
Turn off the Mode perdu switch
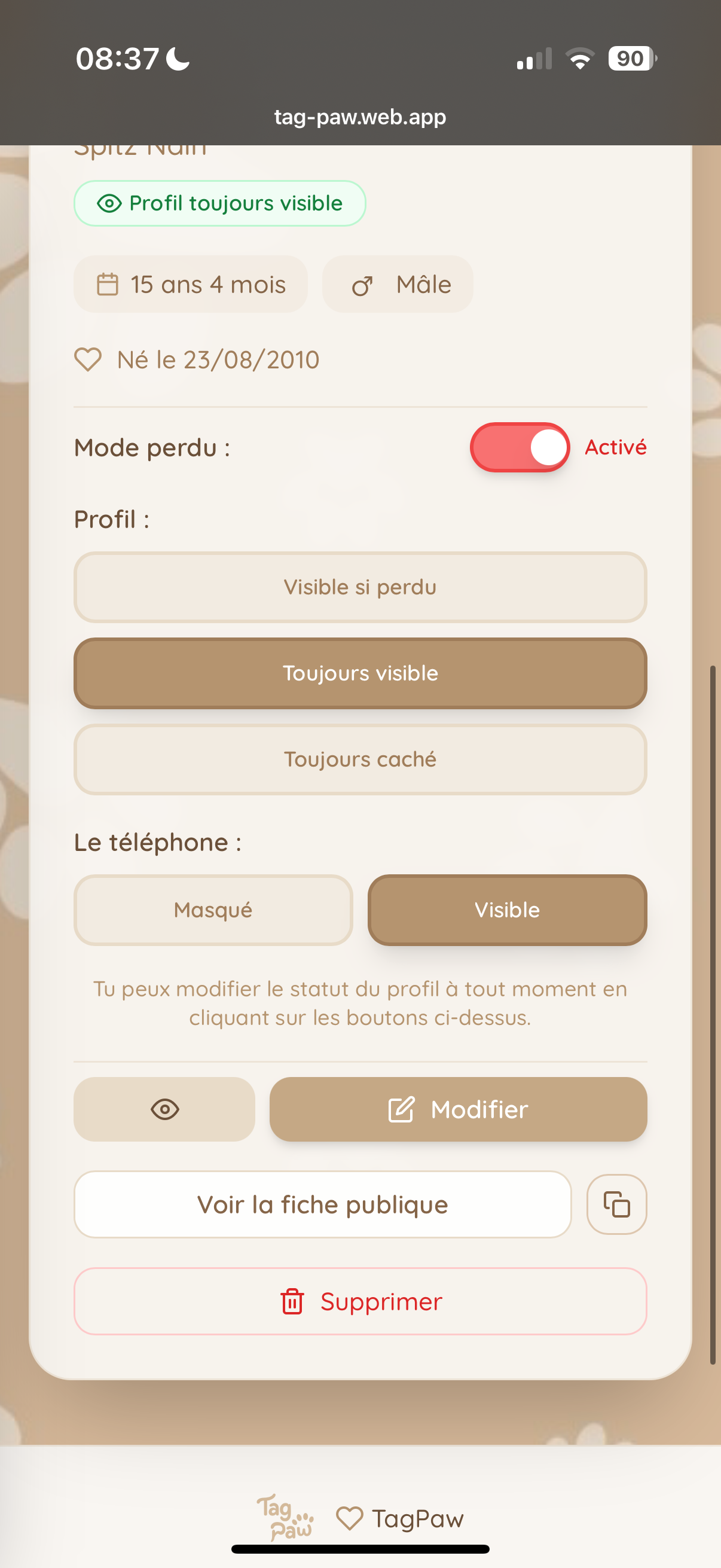click(519, 447)
